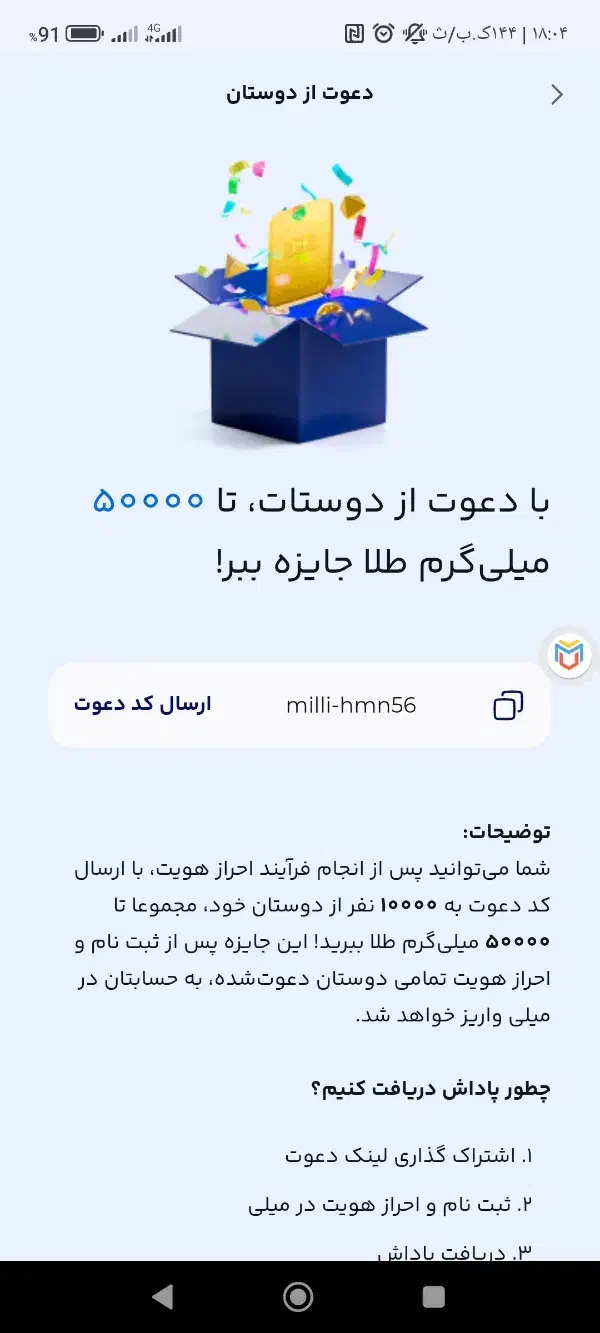Viewport: 600px width, 1333px height.
Task: Copy the invite code milli-hmn56
Action: [509, 705]
